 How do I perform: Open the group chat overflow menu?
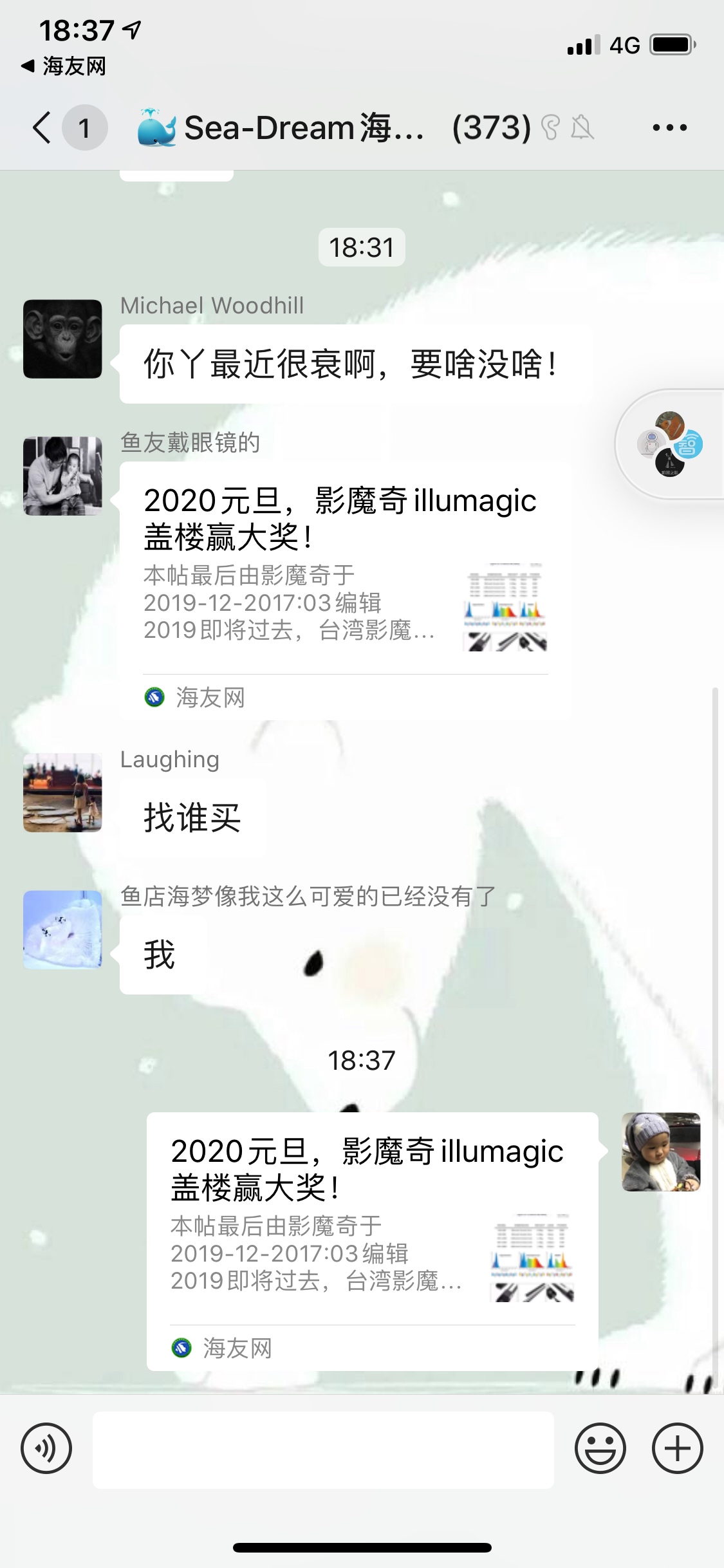(x=669, y=127)
